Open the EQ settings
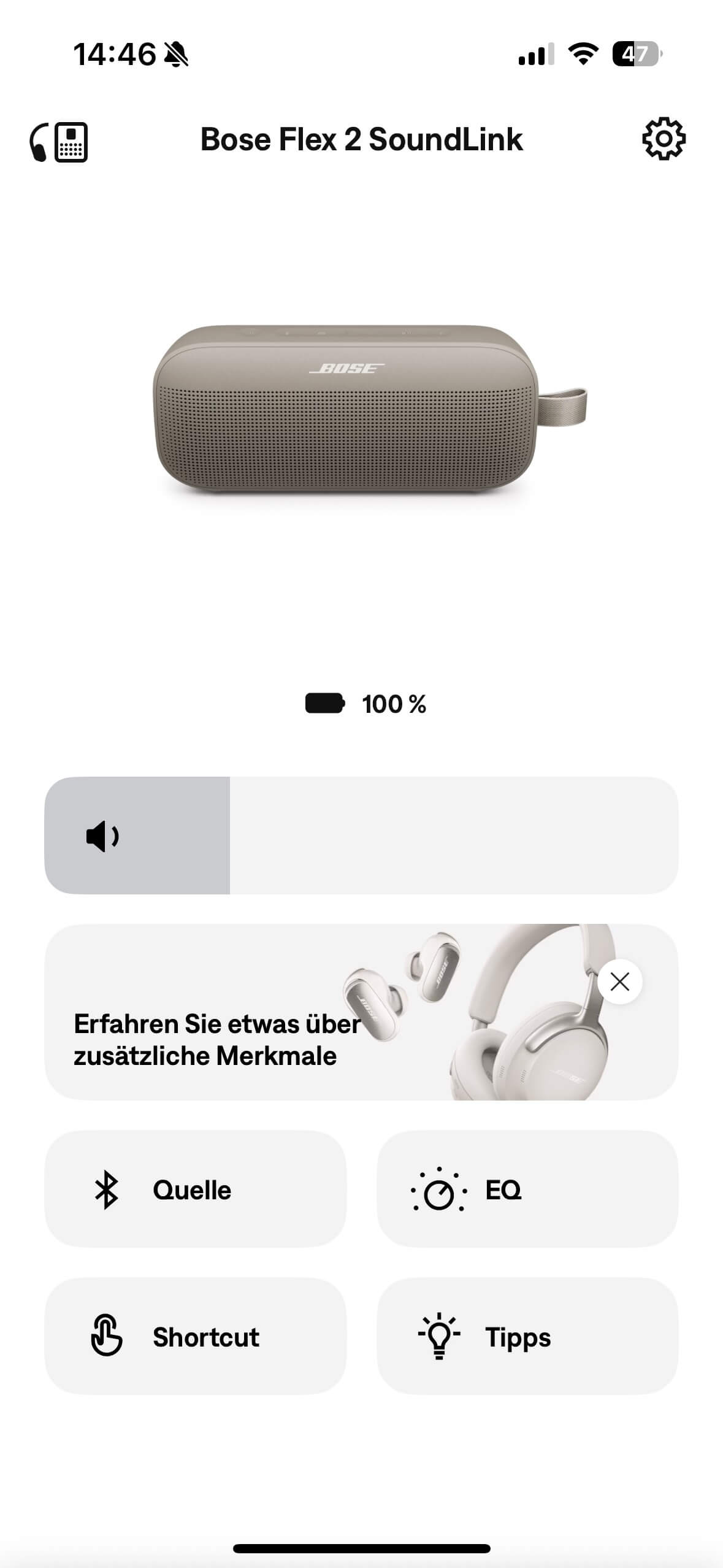 coord(527,1189)
